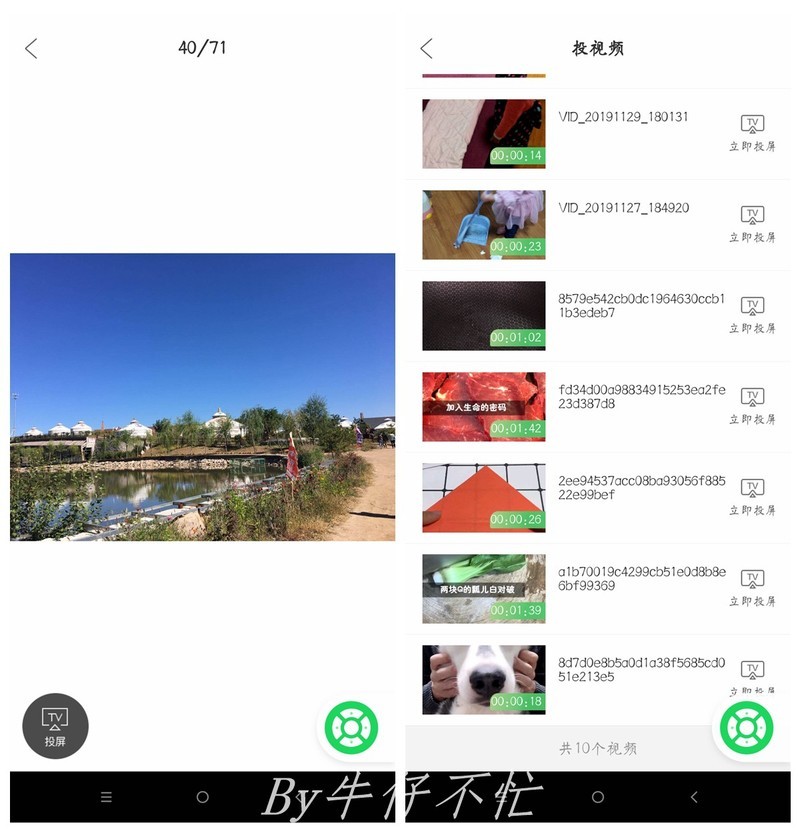Screen dimensions: 800x837
Task: Tap the TV cast icon next to the dog nose video
Action: click(x=752, y=666)
